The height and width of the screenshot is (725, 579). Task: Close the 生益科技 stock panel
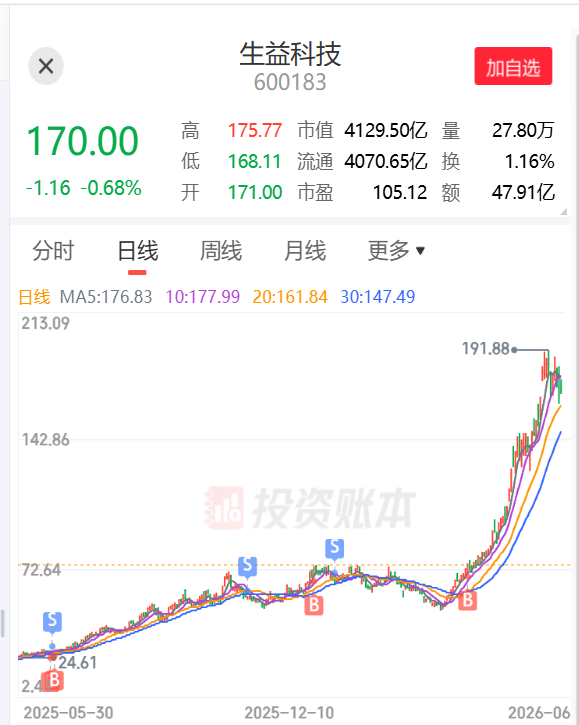click(x=46, y=66)
